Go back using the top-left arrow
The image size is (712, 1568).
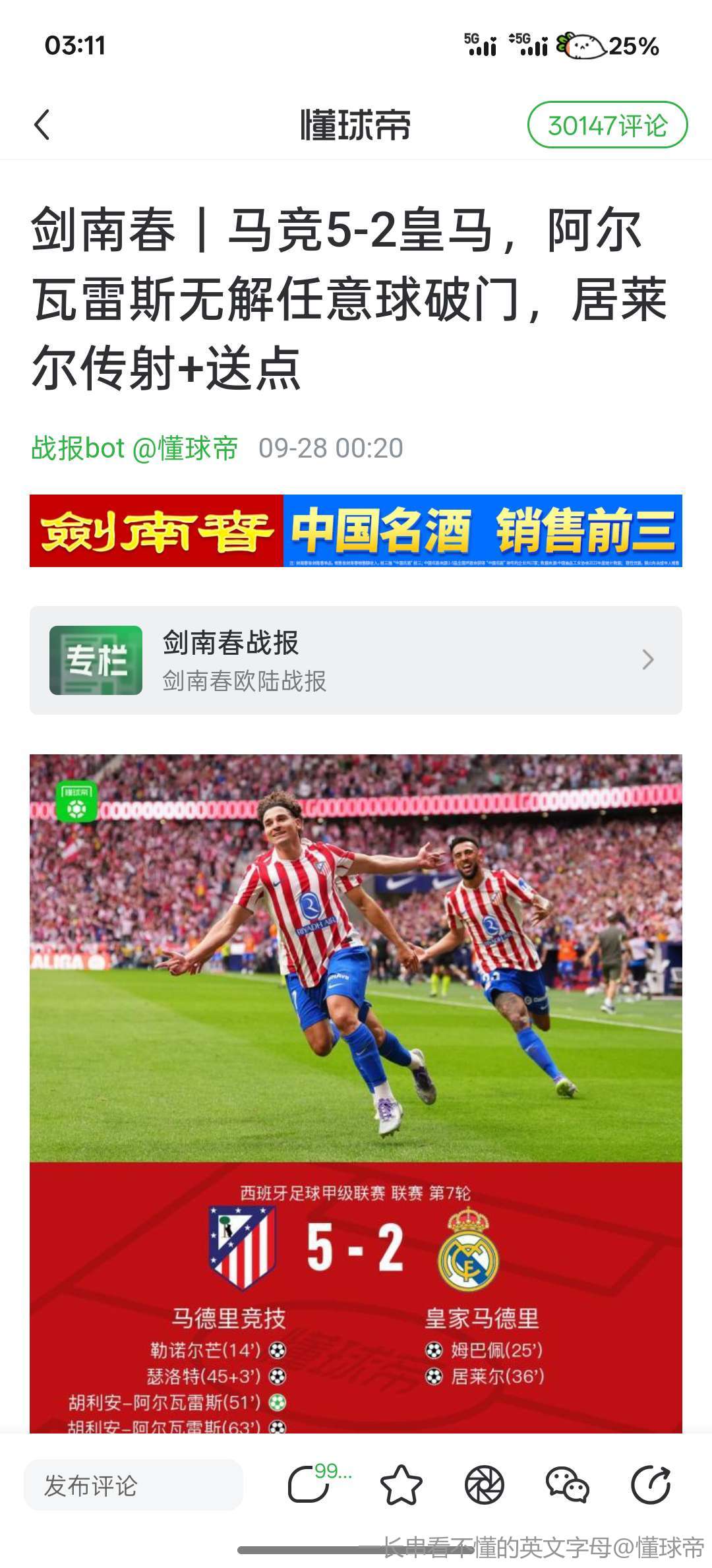(x=42, y=125)
